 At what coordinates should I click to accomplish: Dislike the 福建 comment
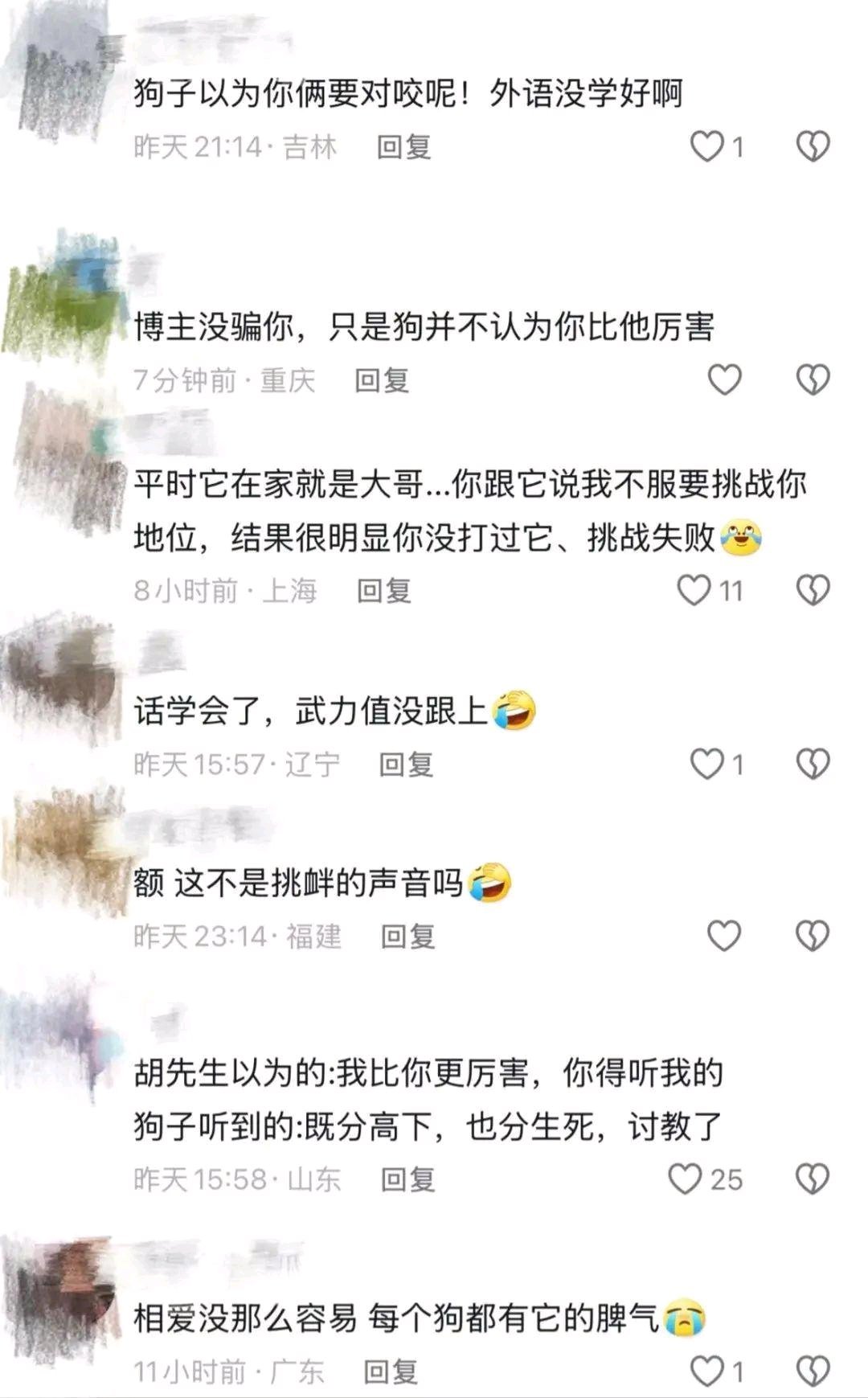pos(813,936)
